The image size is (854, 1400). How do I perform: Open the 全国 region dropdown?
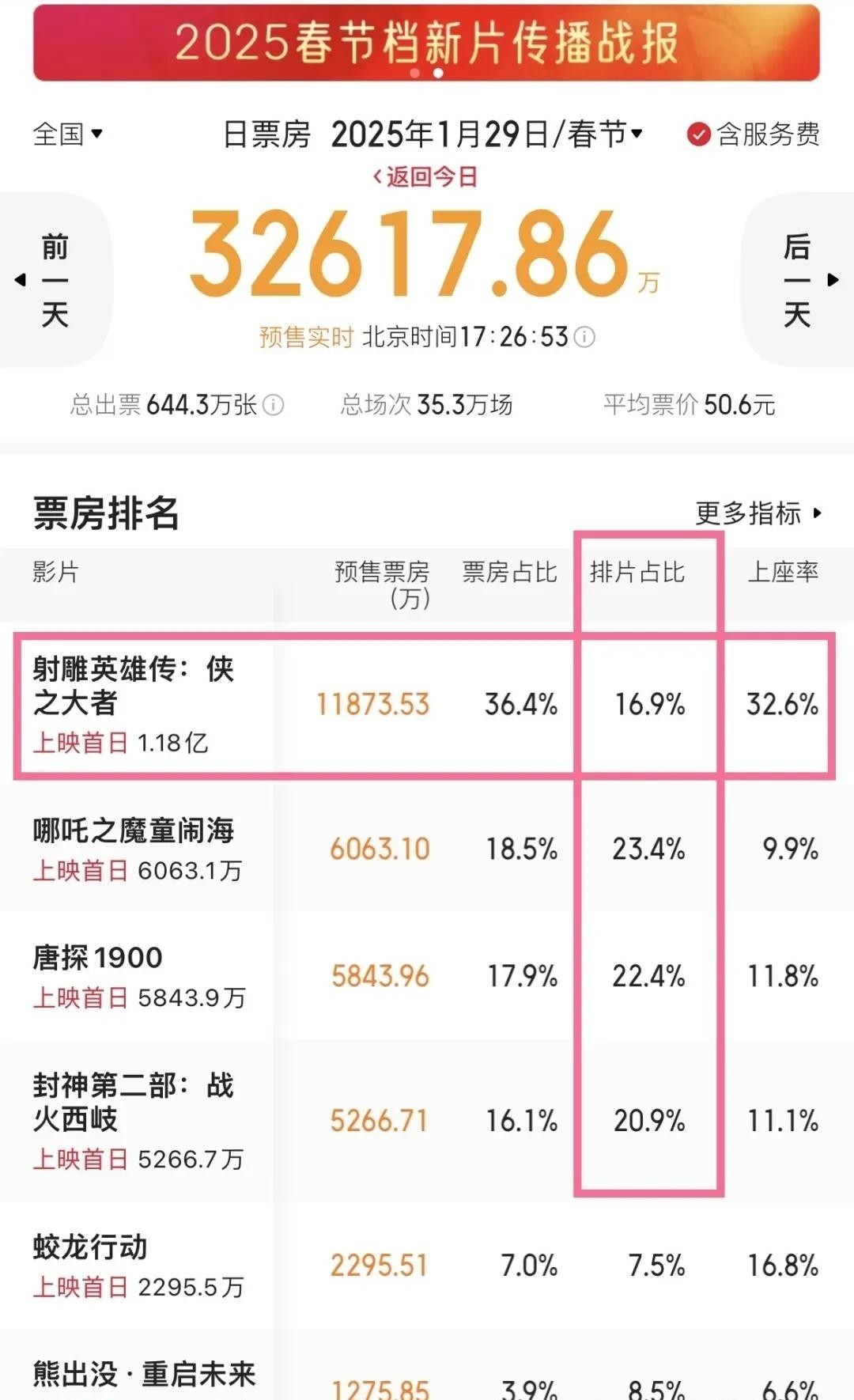pos(67,134)
